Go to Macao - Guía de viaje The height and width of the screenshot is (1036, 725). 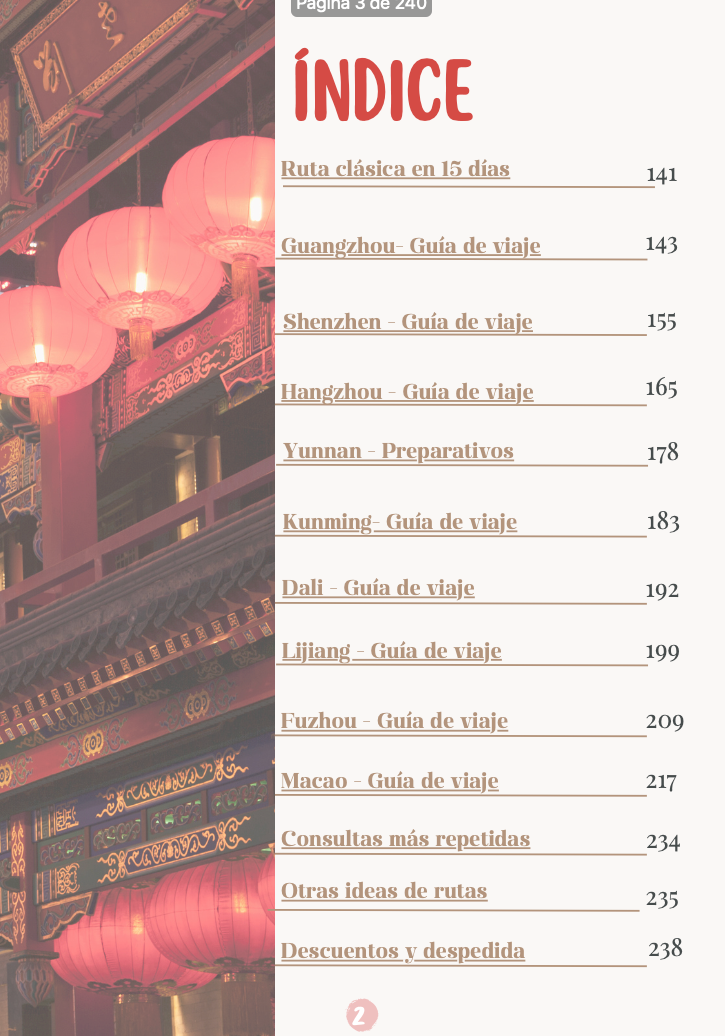[389, 781]
